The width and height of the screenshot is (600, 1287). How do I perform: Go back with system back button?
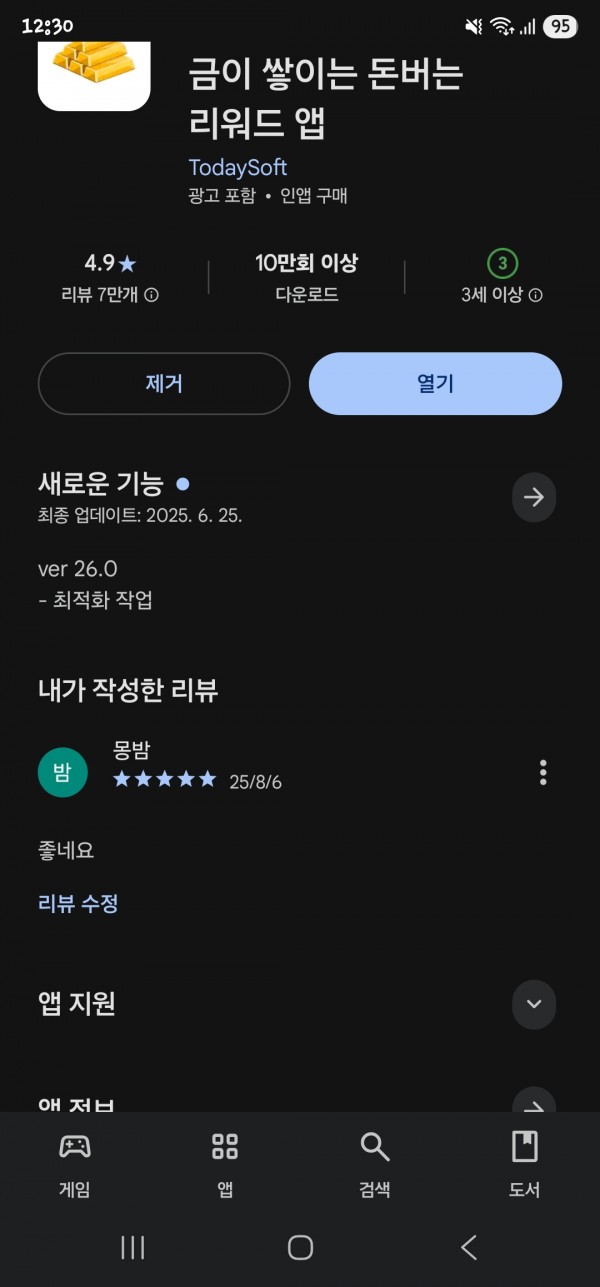click(x=468, y=1246)
